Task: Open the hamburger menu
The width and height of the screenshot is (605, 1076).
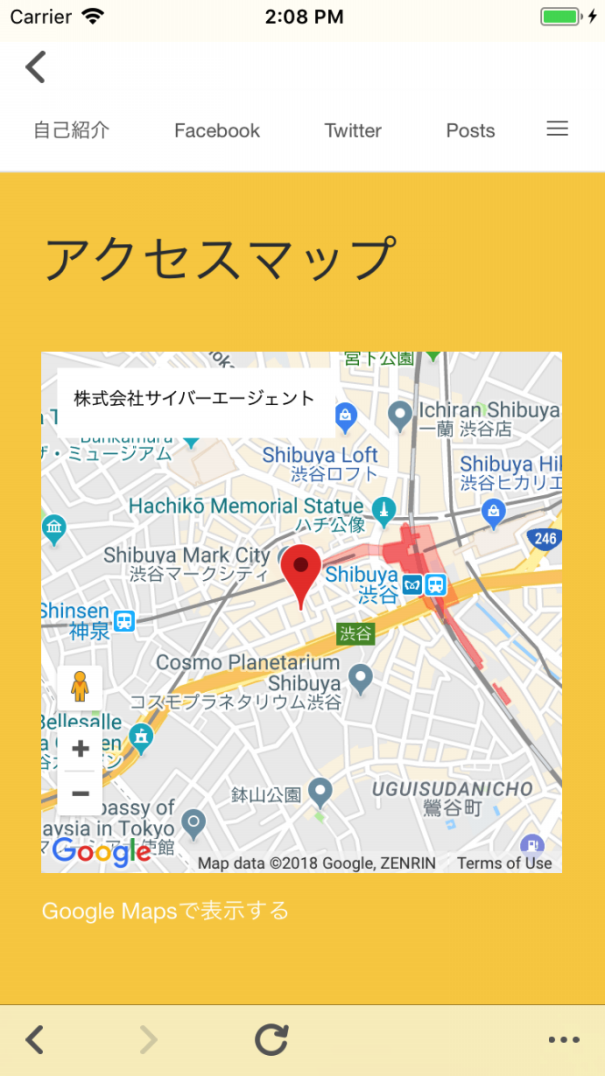Action: tap(557, 129)
